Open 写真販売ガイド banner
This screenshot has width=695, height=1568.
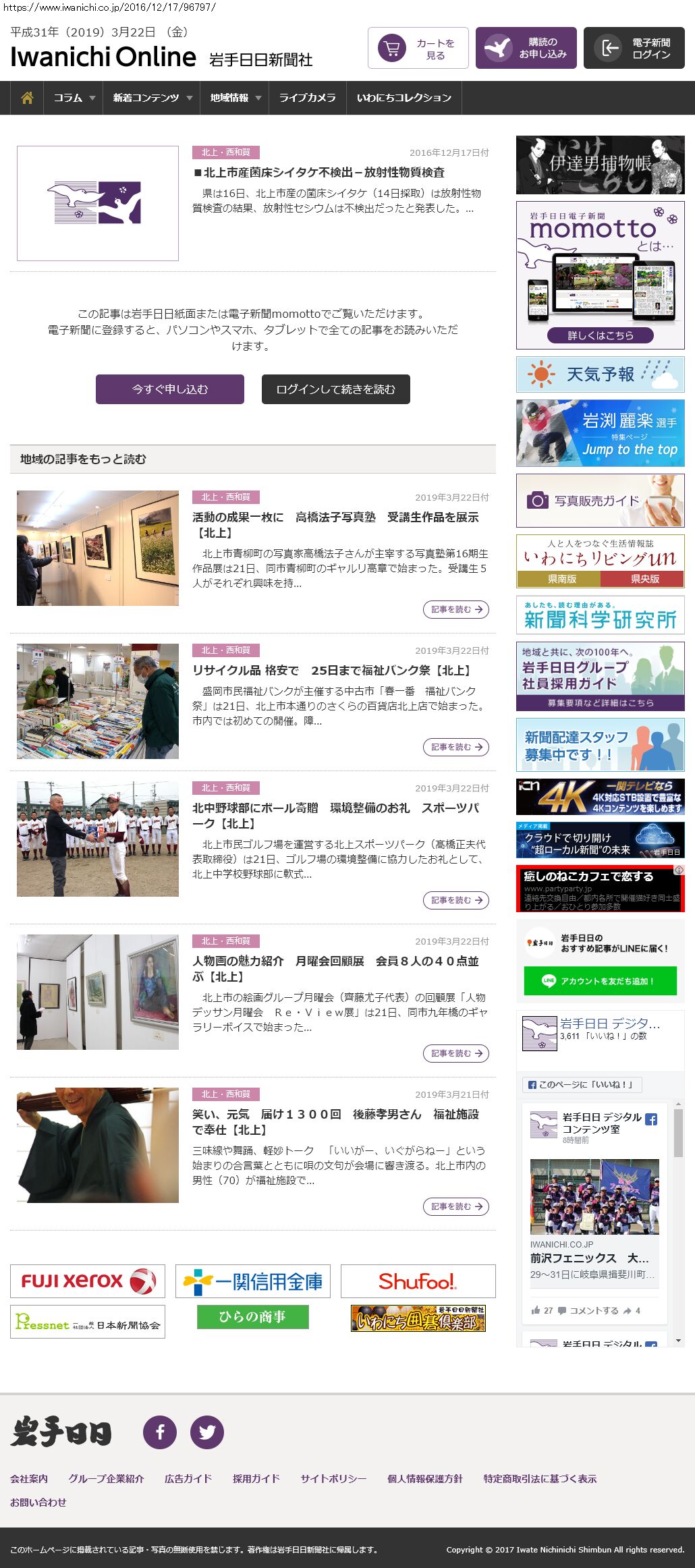(x=600, y=501)
